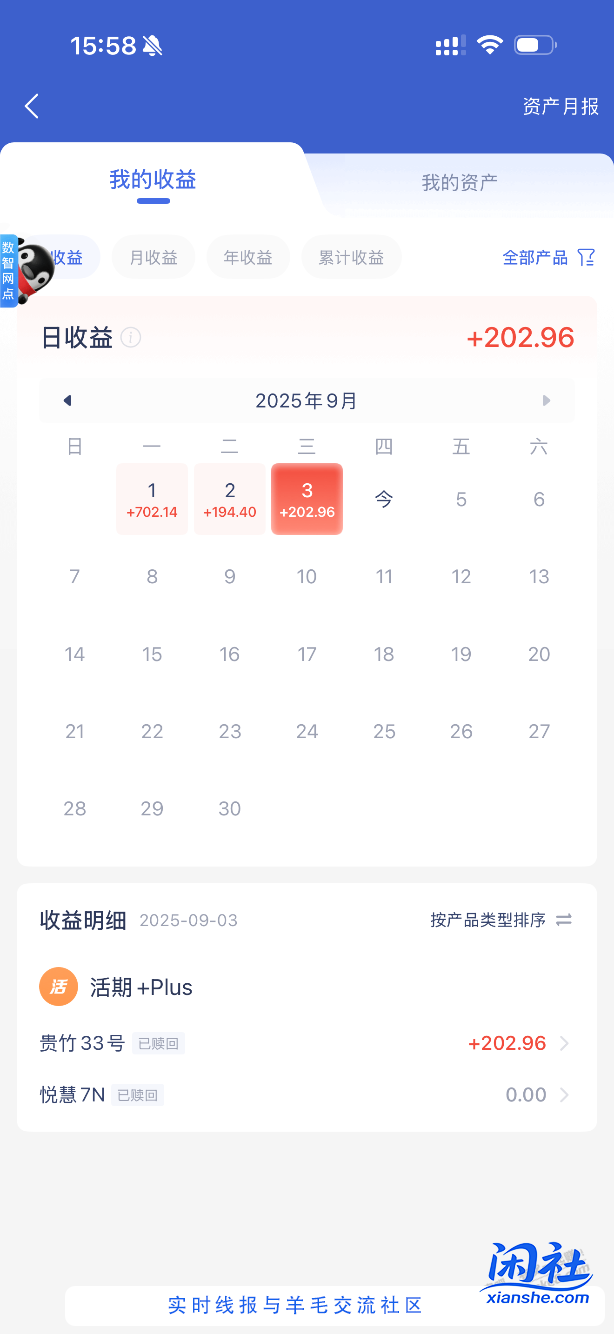Tap the info icon beside 日收益
The height and width of the screenshot is (1334, 614).
click(131, 338)
